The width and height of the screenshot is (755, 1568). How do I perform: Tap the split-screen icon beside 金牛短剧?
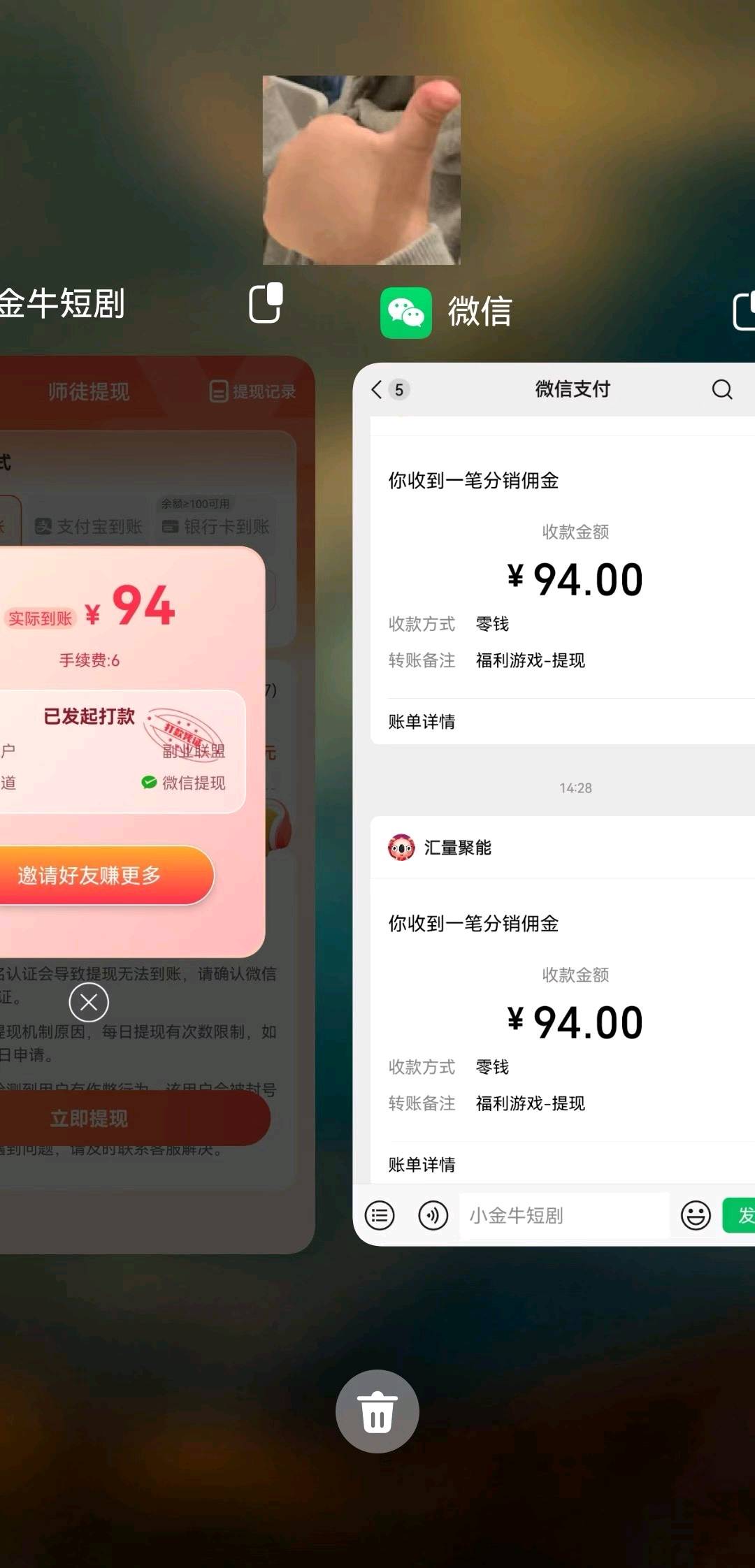pyautogui.click(x=266, y=303)
